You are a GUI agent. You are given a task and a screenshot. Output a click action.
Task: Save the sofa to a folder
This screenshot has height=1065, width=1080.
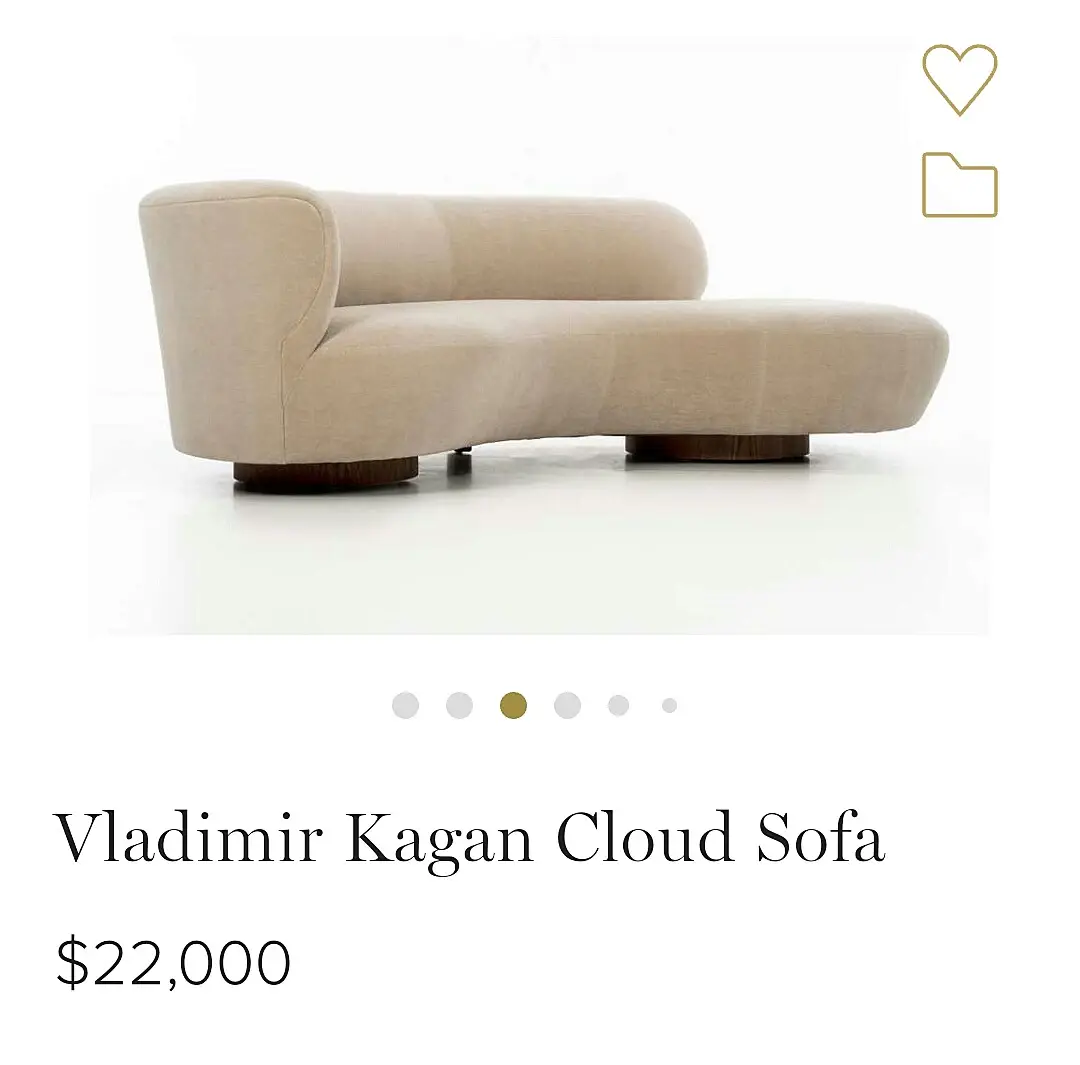tap(959, 185)
